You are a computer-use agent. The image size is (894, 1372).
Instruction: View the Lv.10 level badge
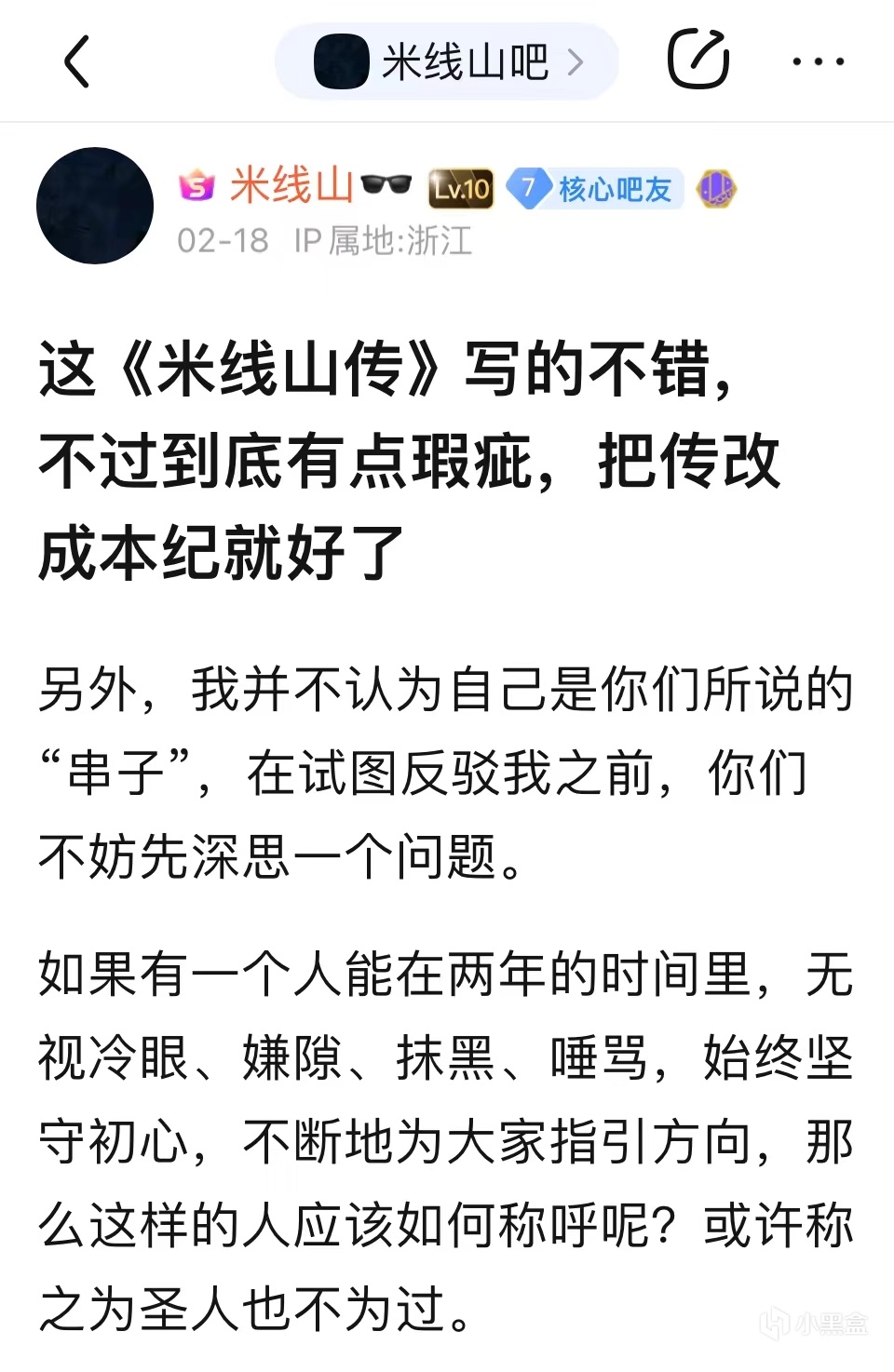point(461,189)
